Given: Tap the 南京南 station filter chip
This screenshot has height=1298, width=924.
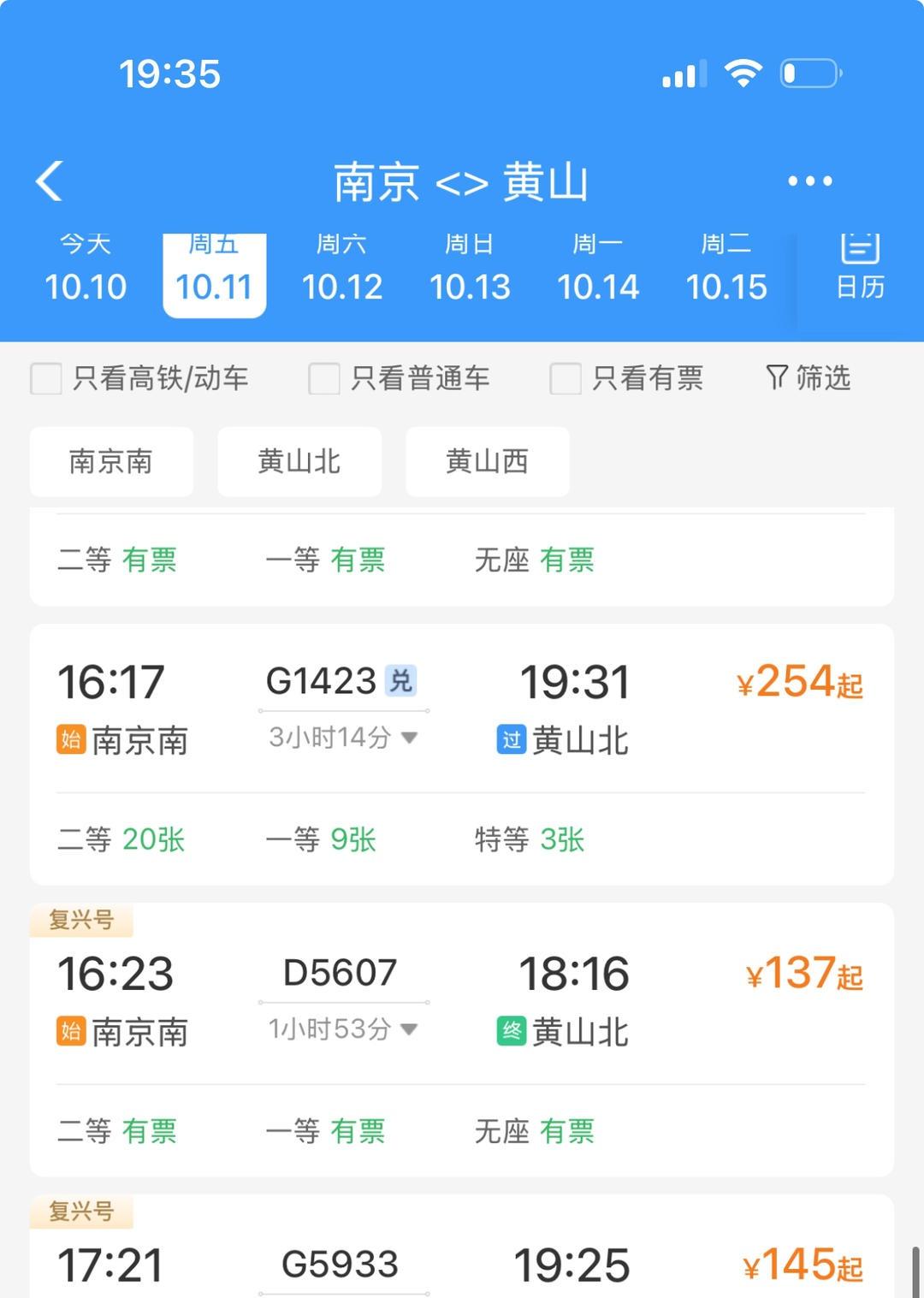Looking at the screenshot, I should (x=112, y=461).
